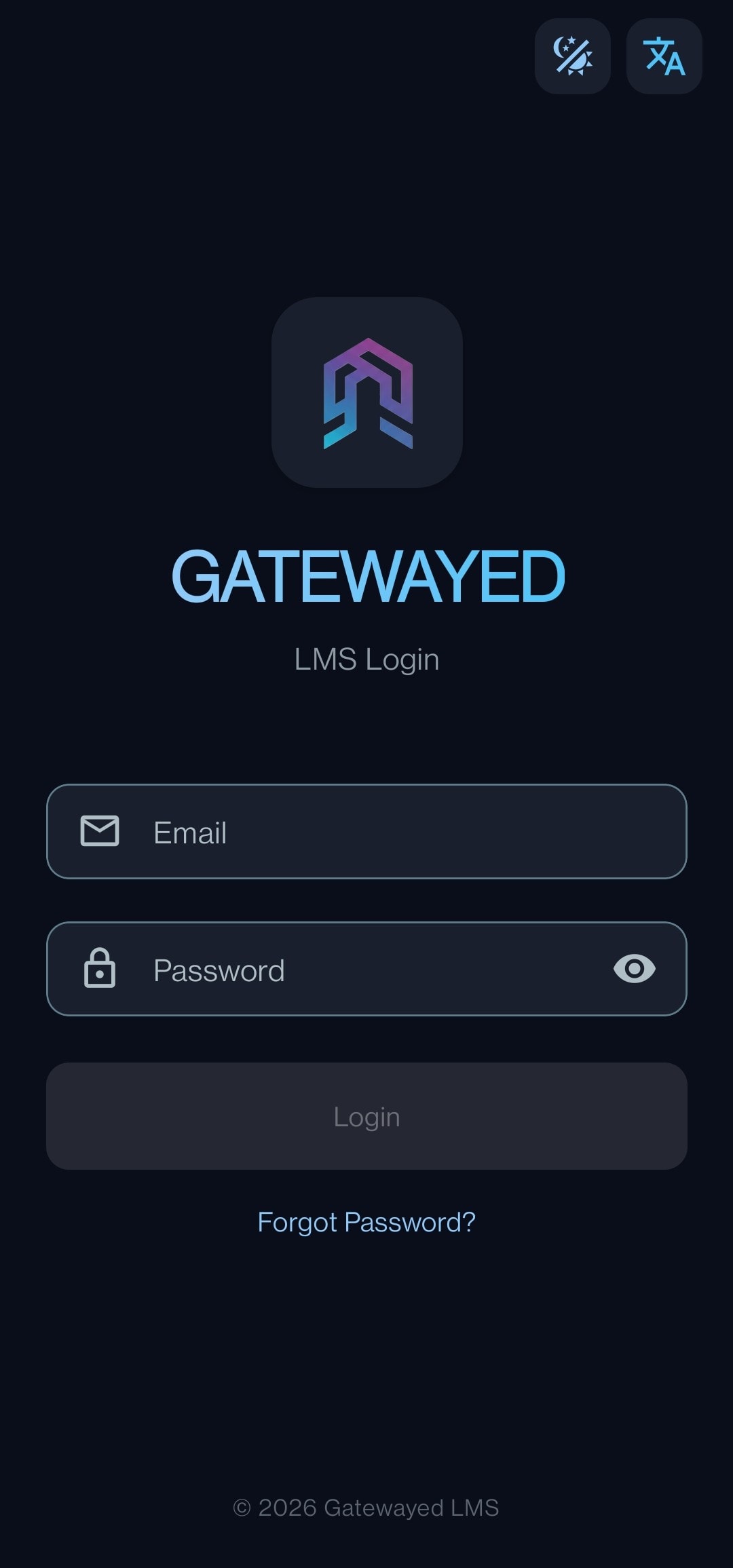Screen dimensions: 733x1568
Task: Reveal the password with eye toggle
Action: 635,969
